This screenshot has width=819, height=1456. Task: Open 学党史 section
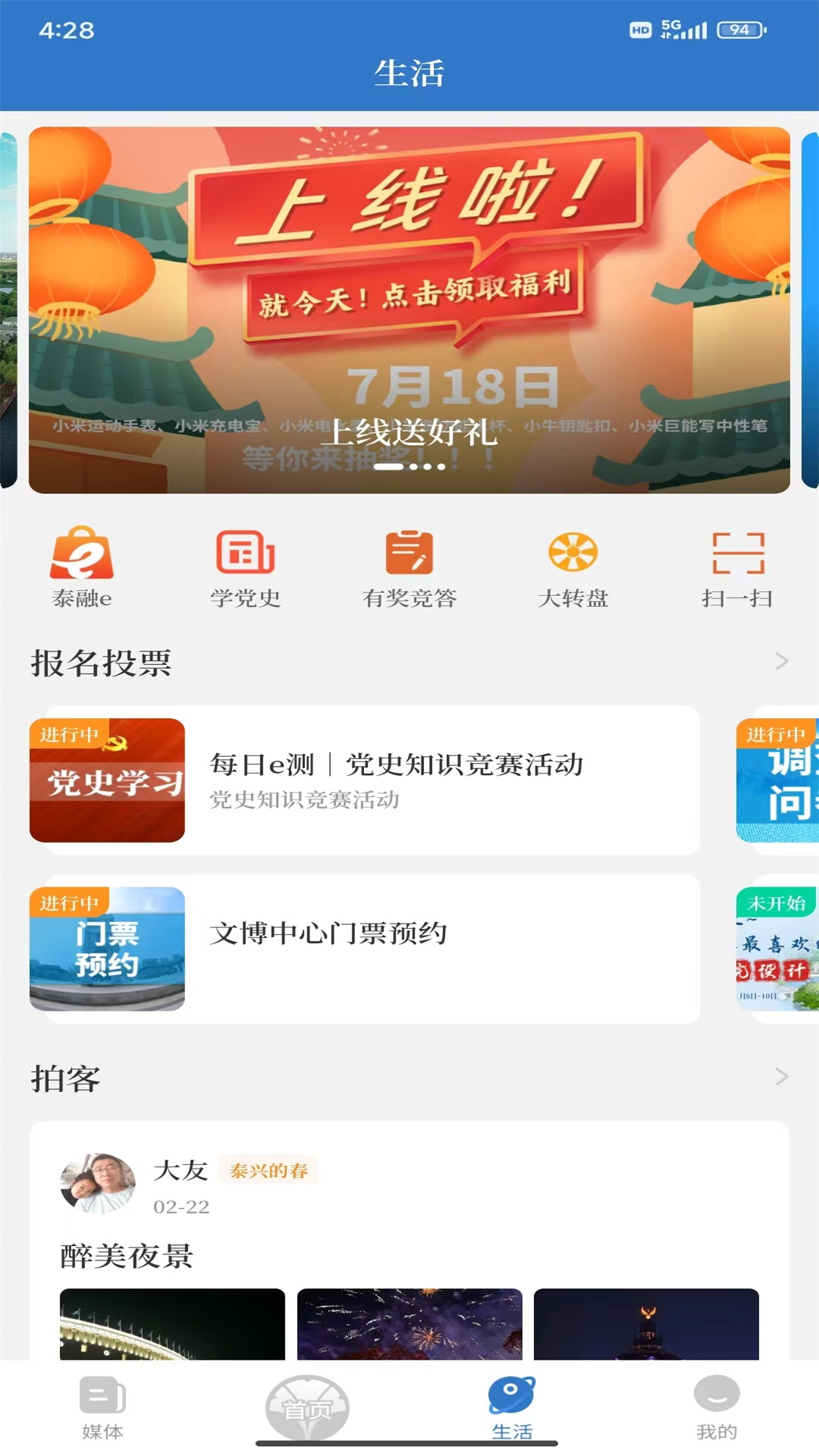(x=246, y=567)
